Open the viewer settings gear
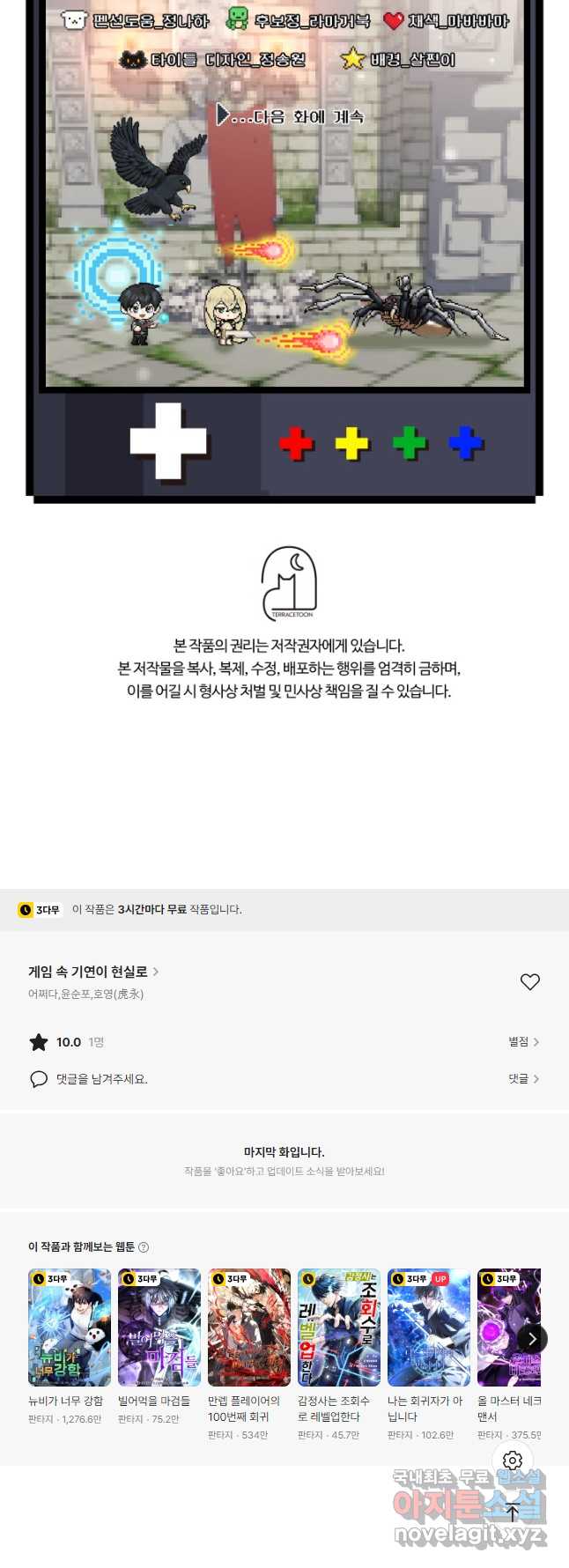Image resolution: width=569 pixels, height=1568 pixels. 513,1461
